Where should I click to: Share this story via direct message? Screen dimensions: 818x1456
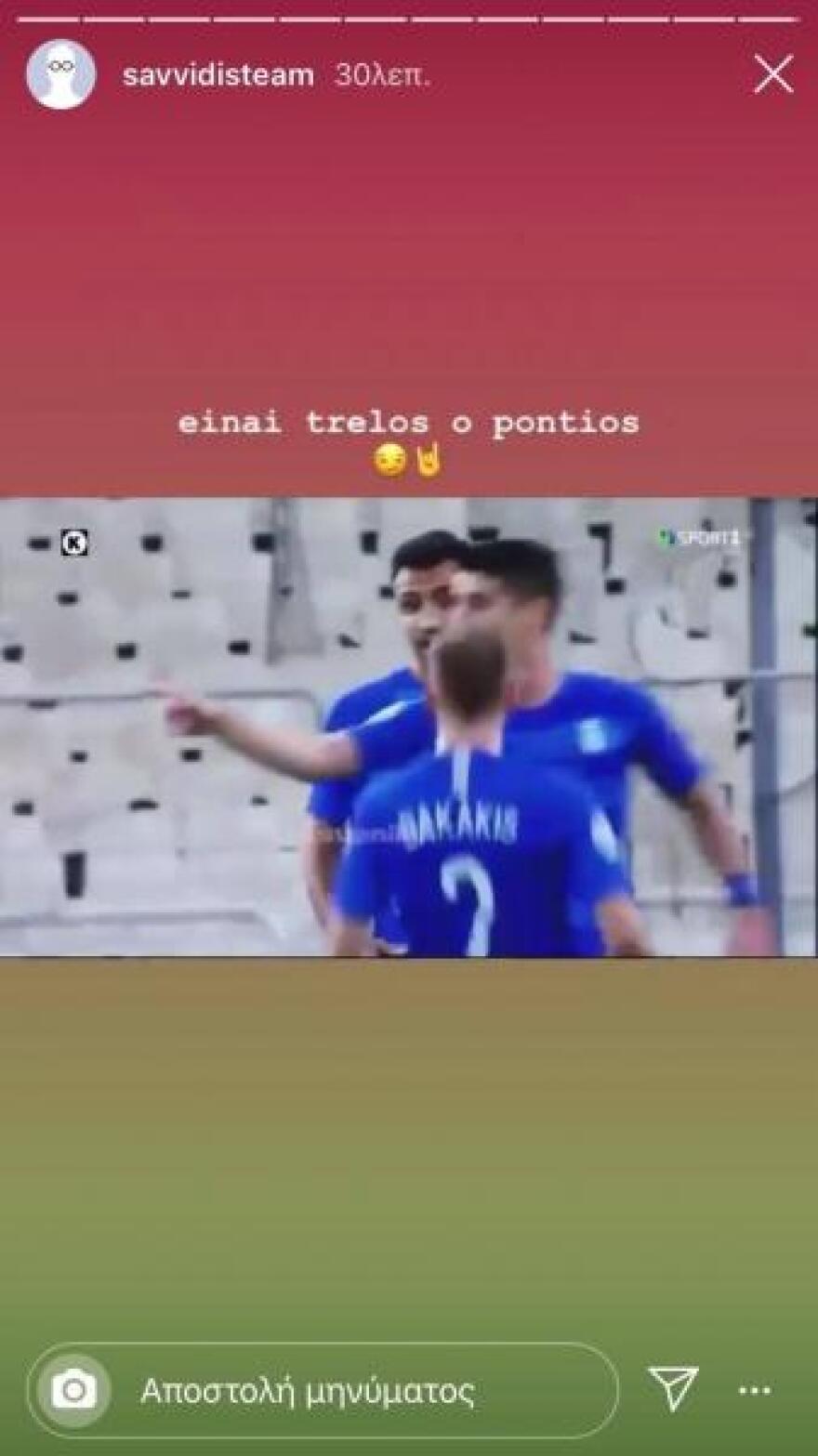[673, 1390]
